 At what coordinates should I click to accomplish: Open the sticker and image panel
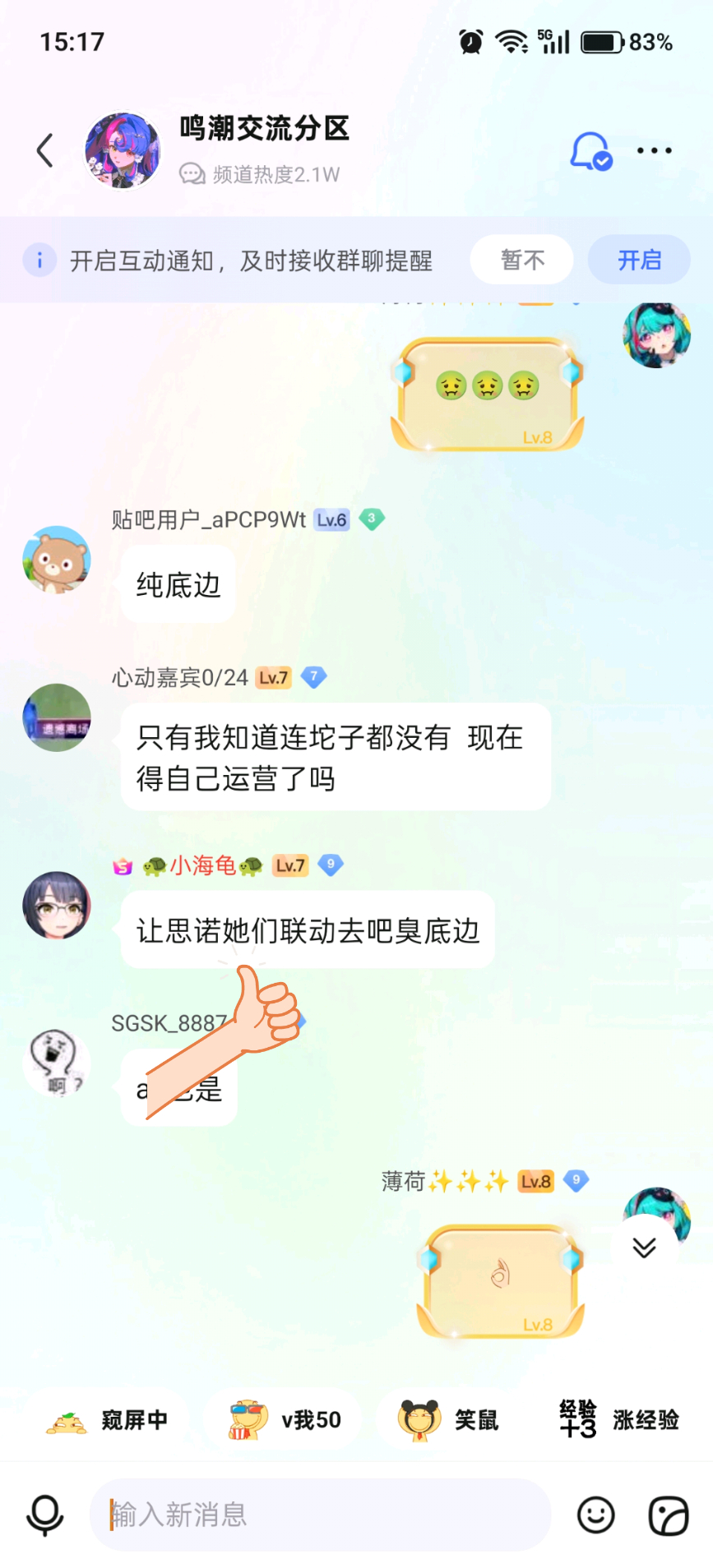(x=669, y=1515)
